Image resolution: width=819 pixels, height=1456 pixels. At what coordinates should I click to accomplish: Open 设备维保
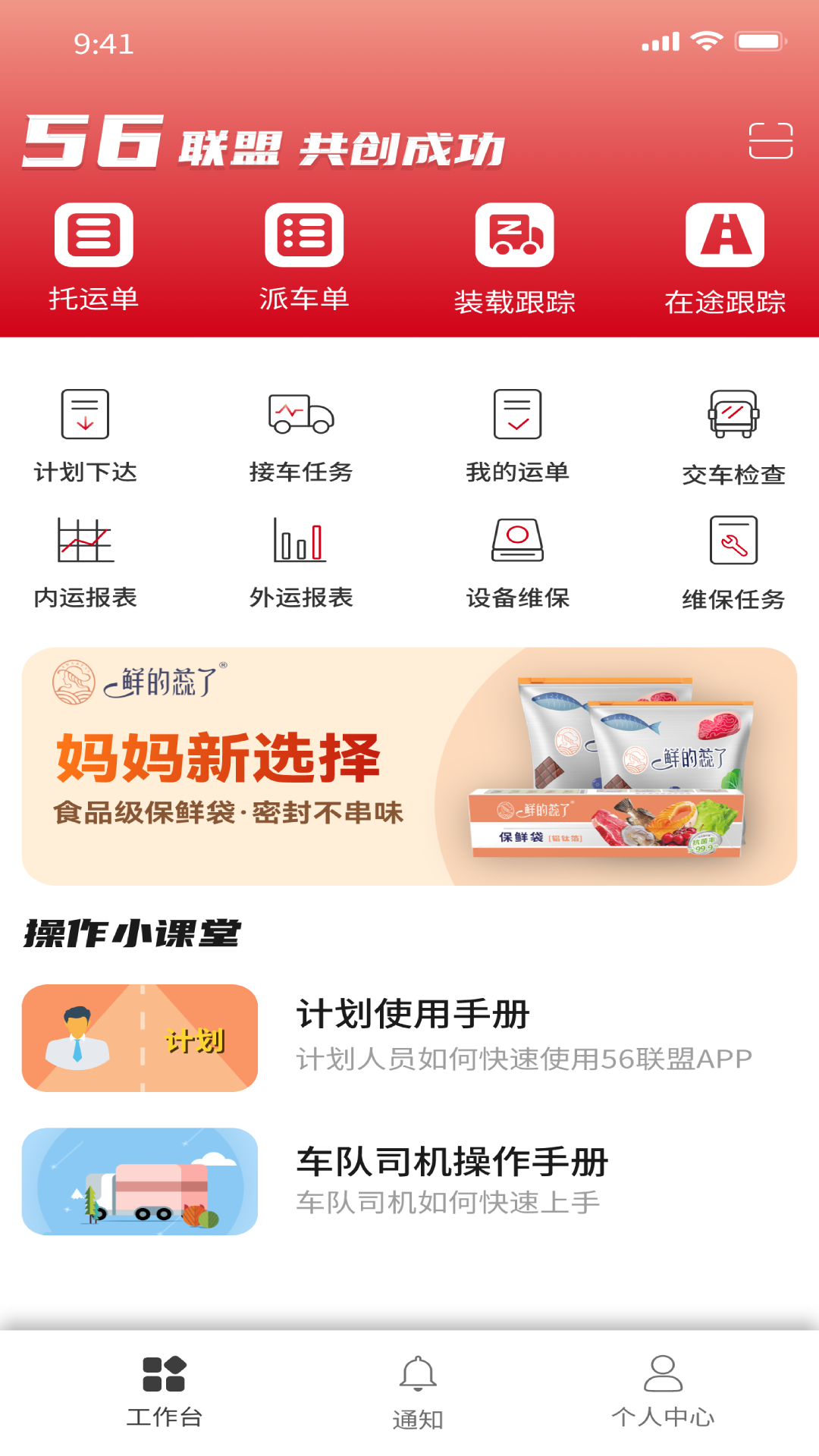point(517,563)
